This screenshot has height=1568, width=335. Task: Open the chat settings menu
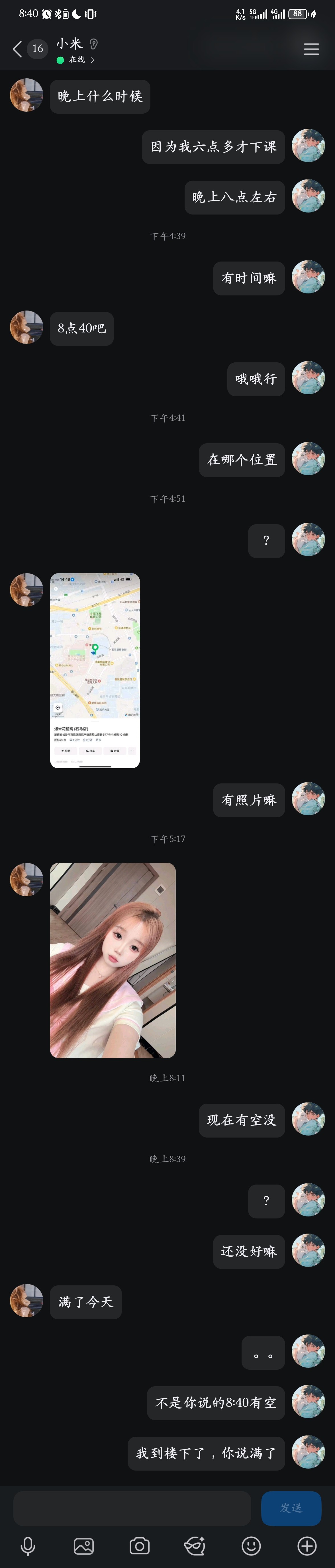pos(311,49)
